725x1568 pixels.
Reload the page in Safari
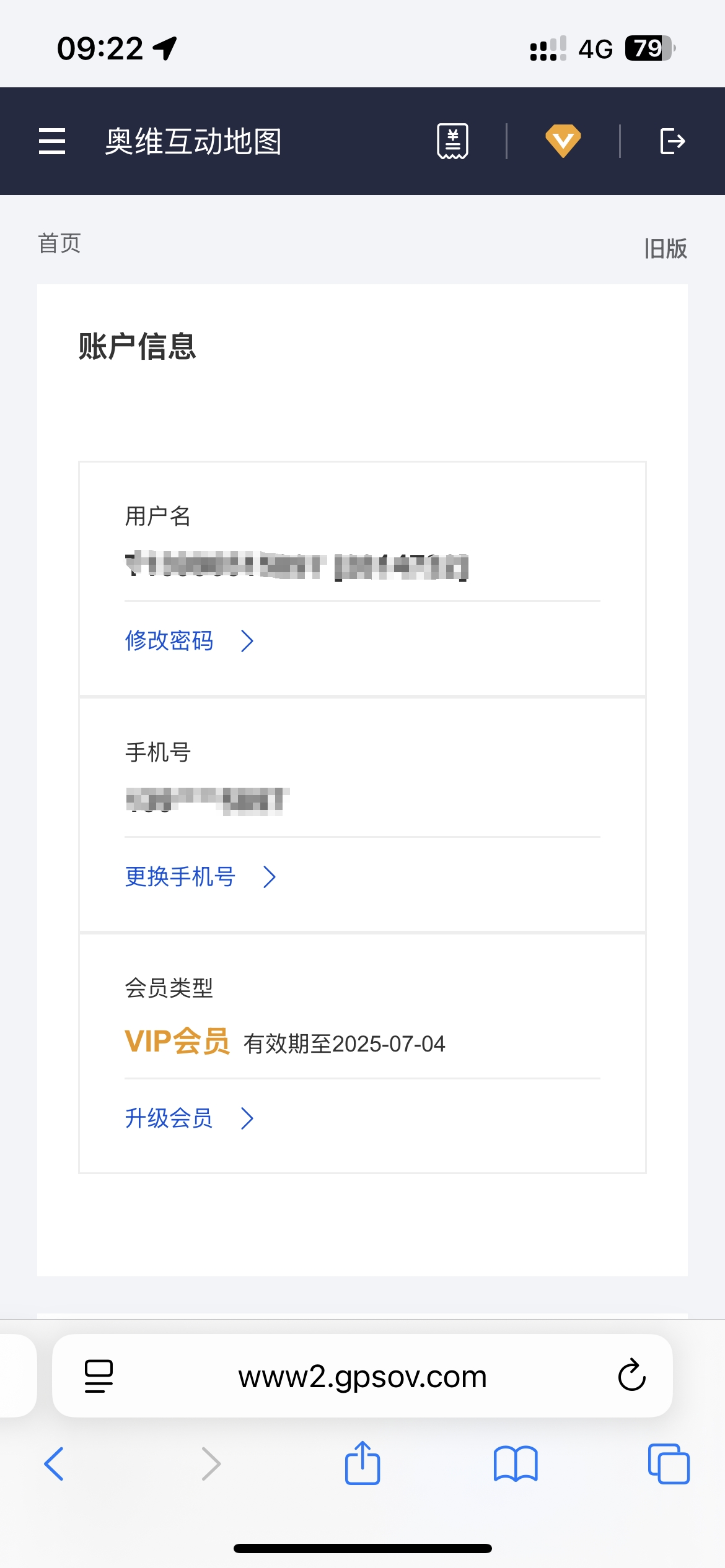click(x=631, y=1375)
